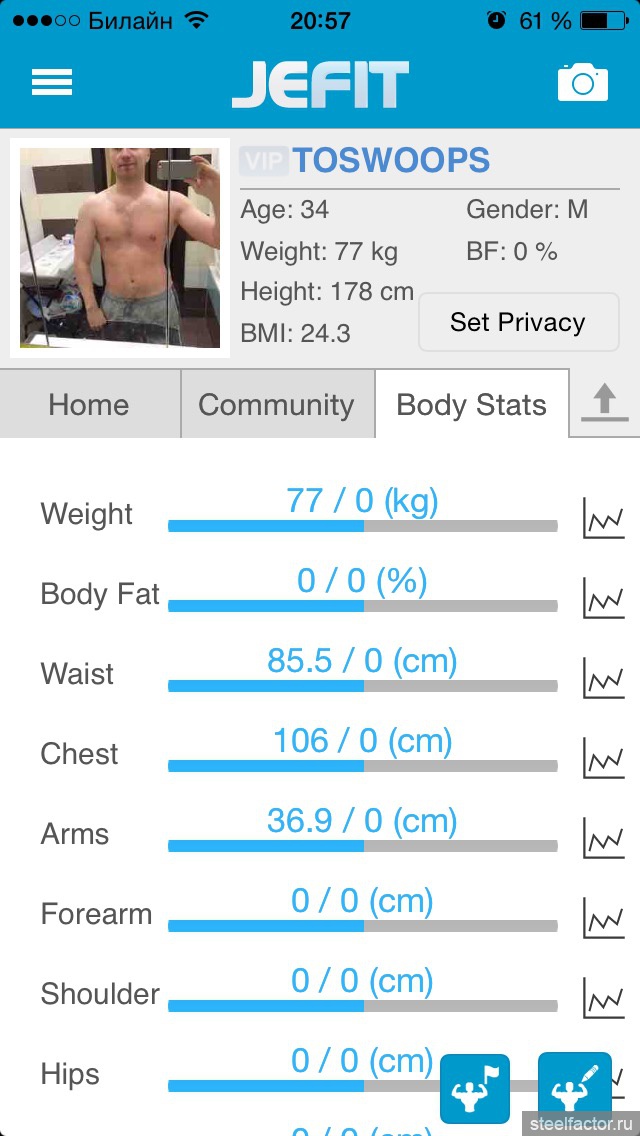This screenshot has width=640, height=1136.
Task: Tap the upload arrow icon
Action: pyautogui.click(x=604, y=404)
